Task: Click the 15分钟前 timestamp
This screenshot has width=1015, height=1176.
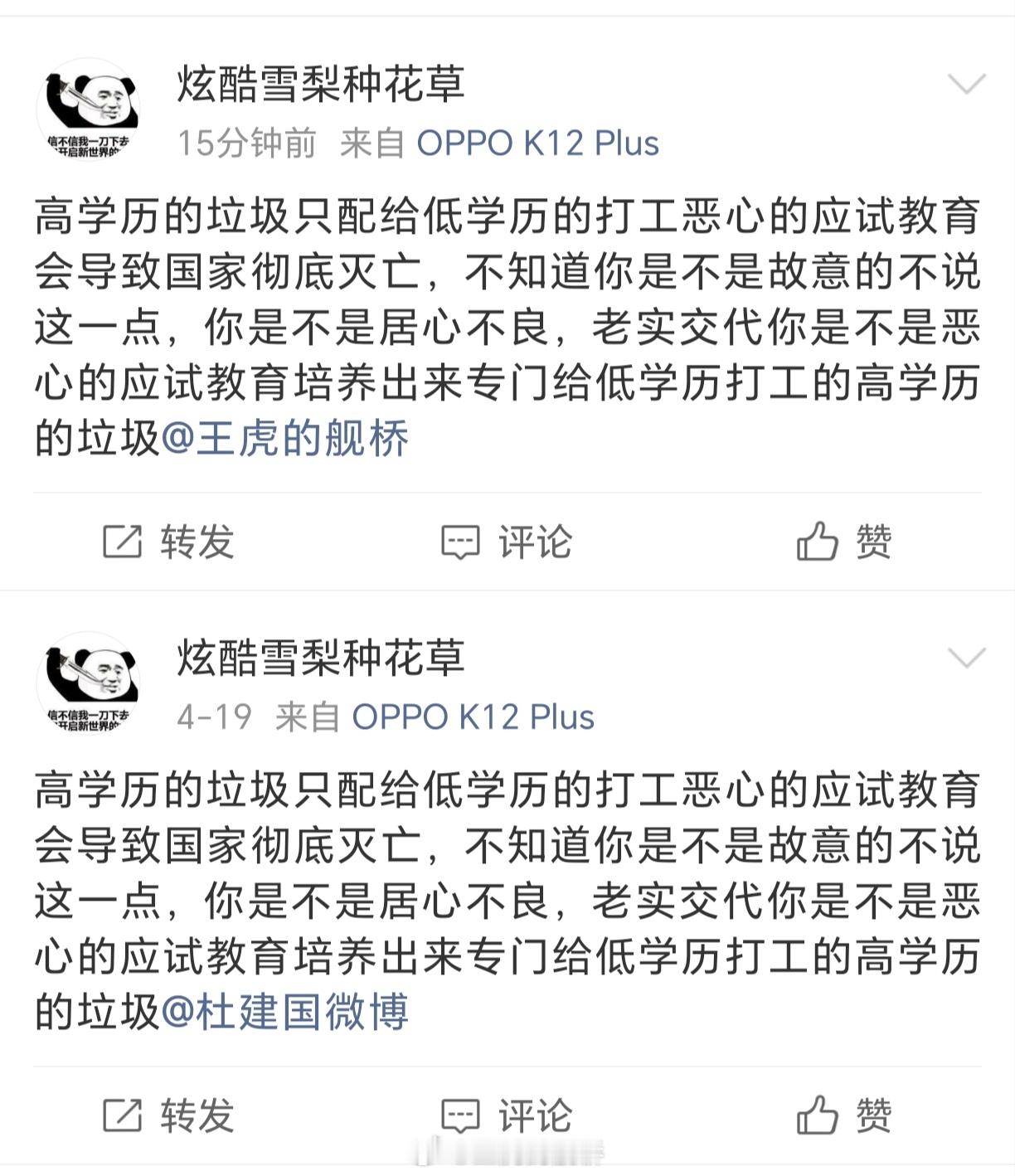Action: pos(247,143)
